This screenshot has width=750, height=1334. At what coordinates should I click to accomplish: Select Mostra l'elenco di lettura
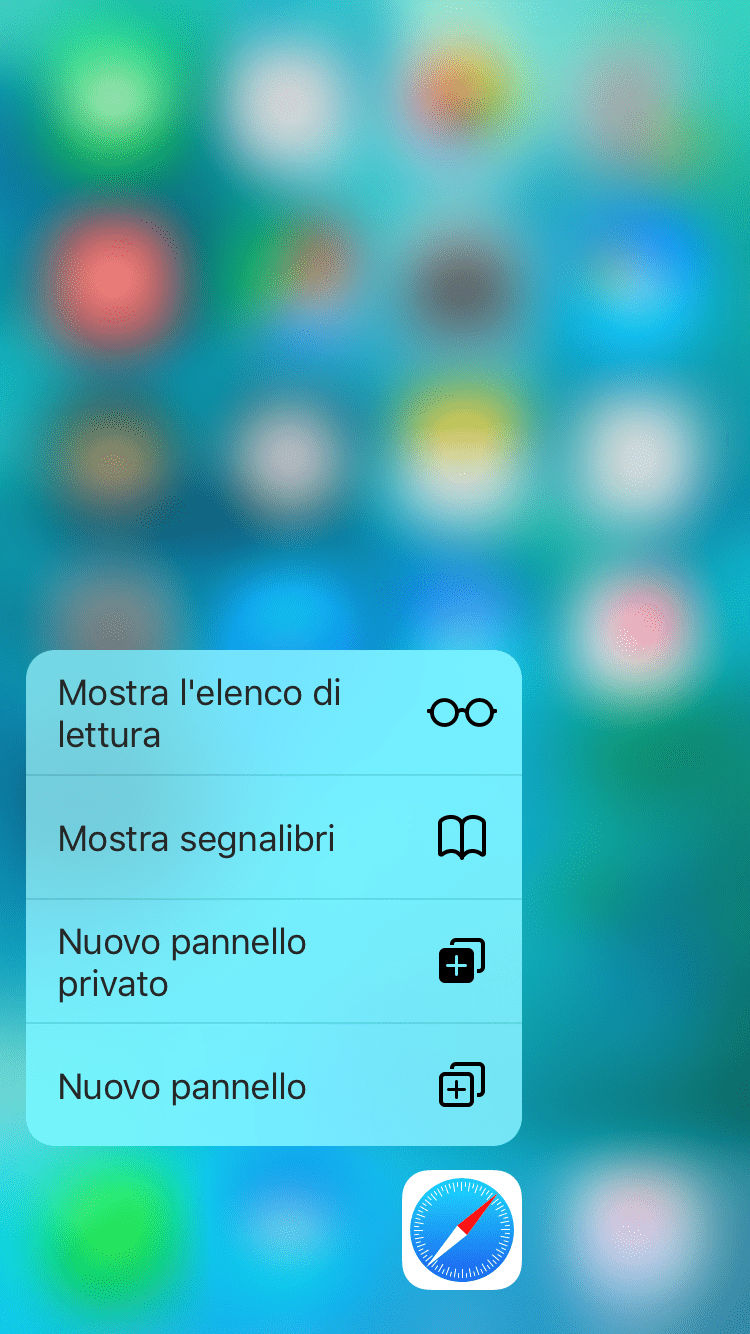[273, 713]
